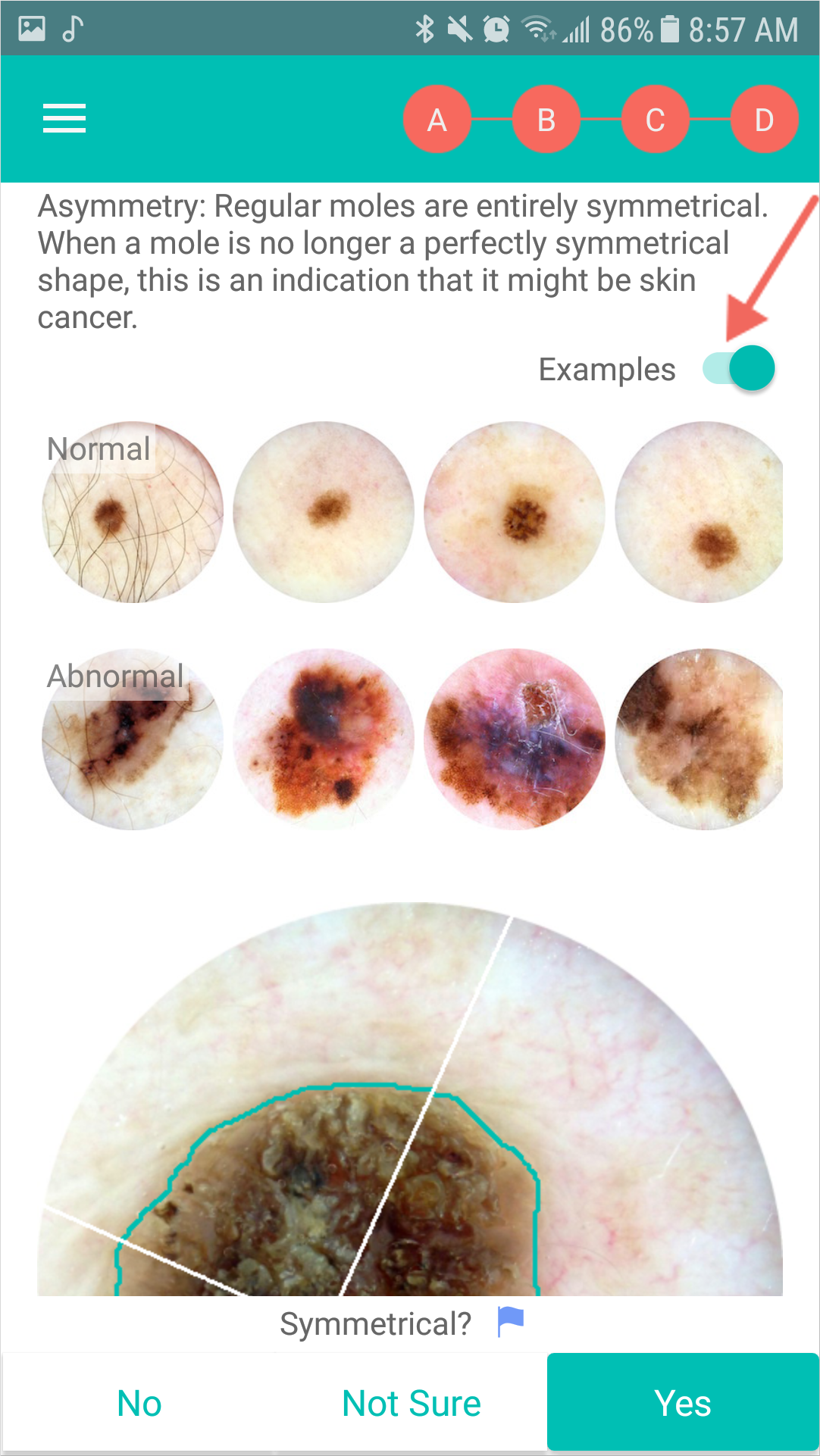820x1456 pixels.
Task: Select step D in the progress bar
Action: tap(764, 120)
